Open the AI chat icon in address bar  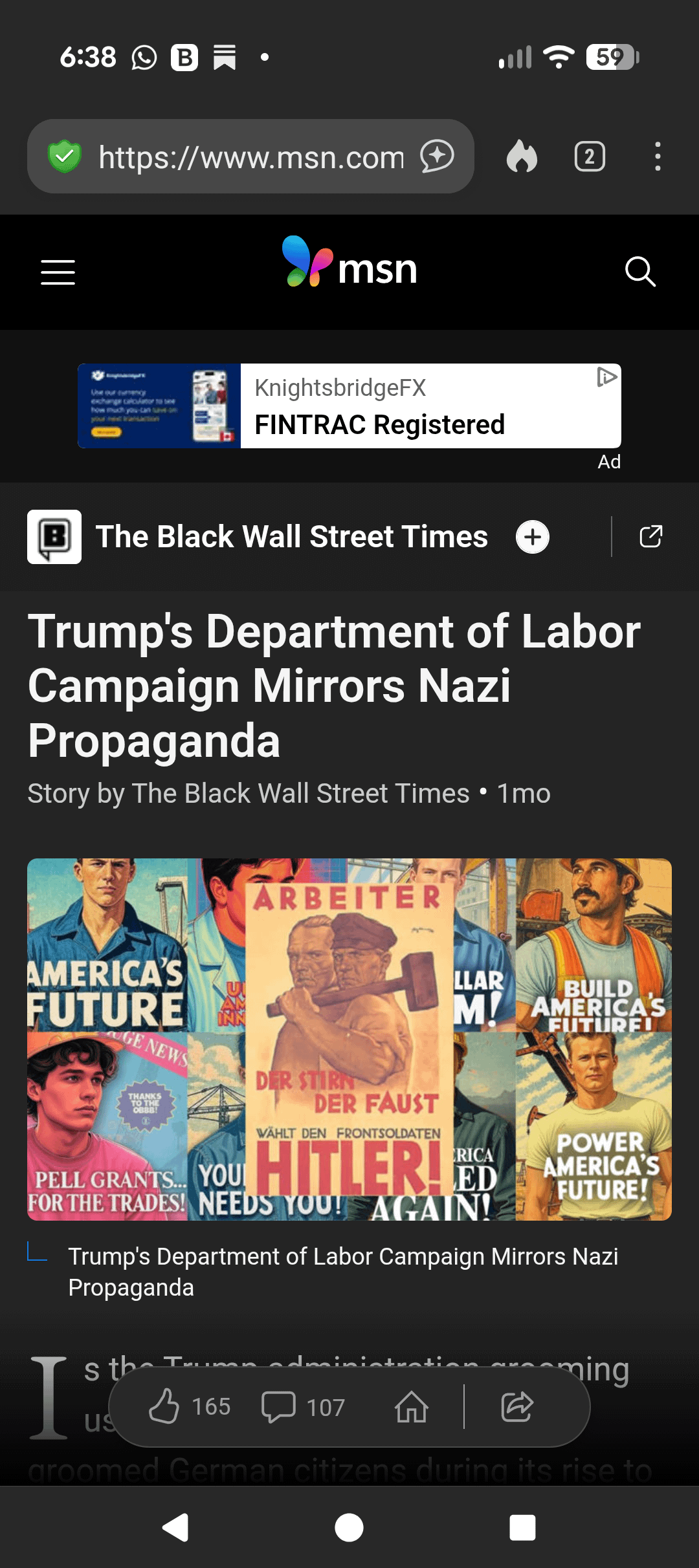point(438,157)
